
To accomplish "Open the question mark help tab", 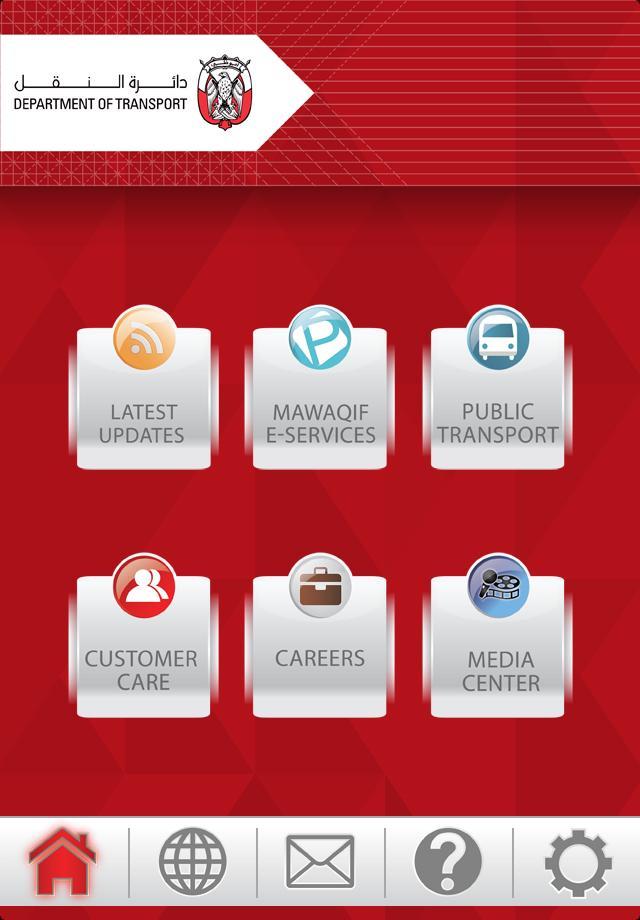I will [448, 861].
